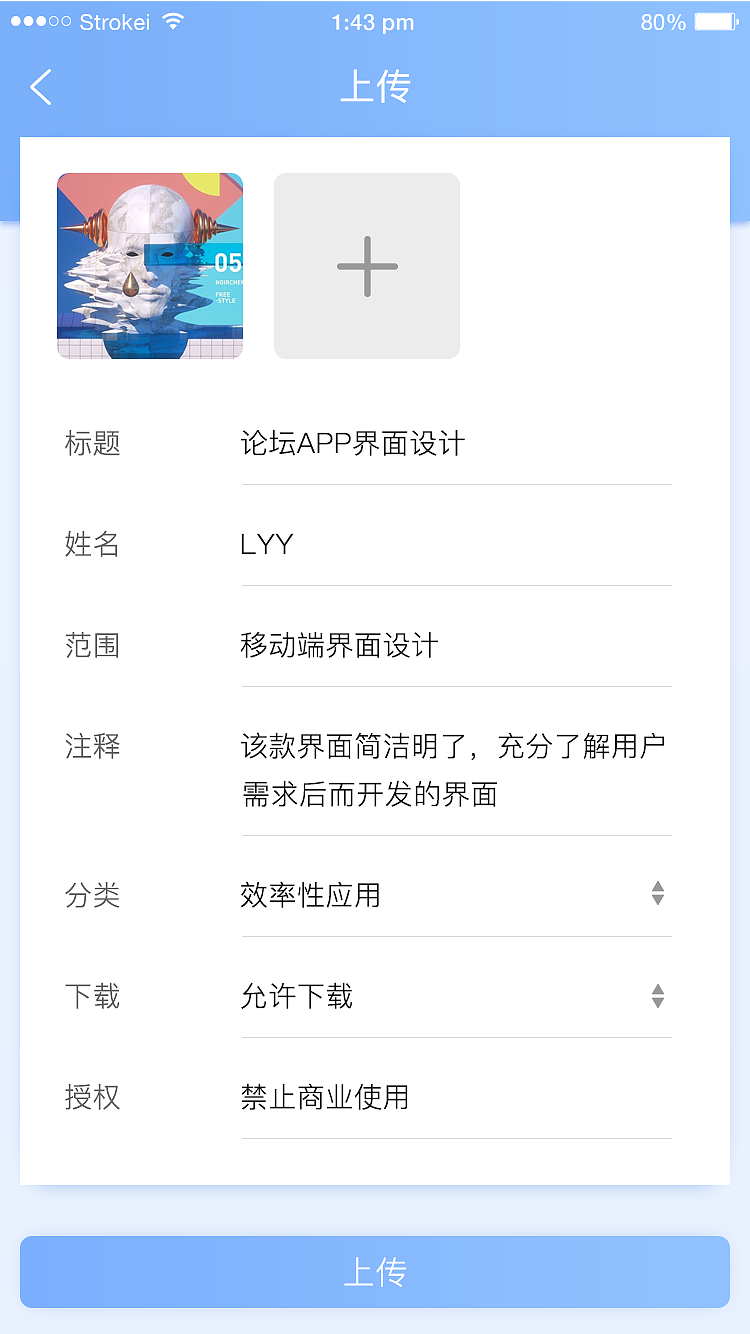Open the uploaded artwork thumbnail
This screenshot has width=750, height=1334.
click(x=150, y=266)
